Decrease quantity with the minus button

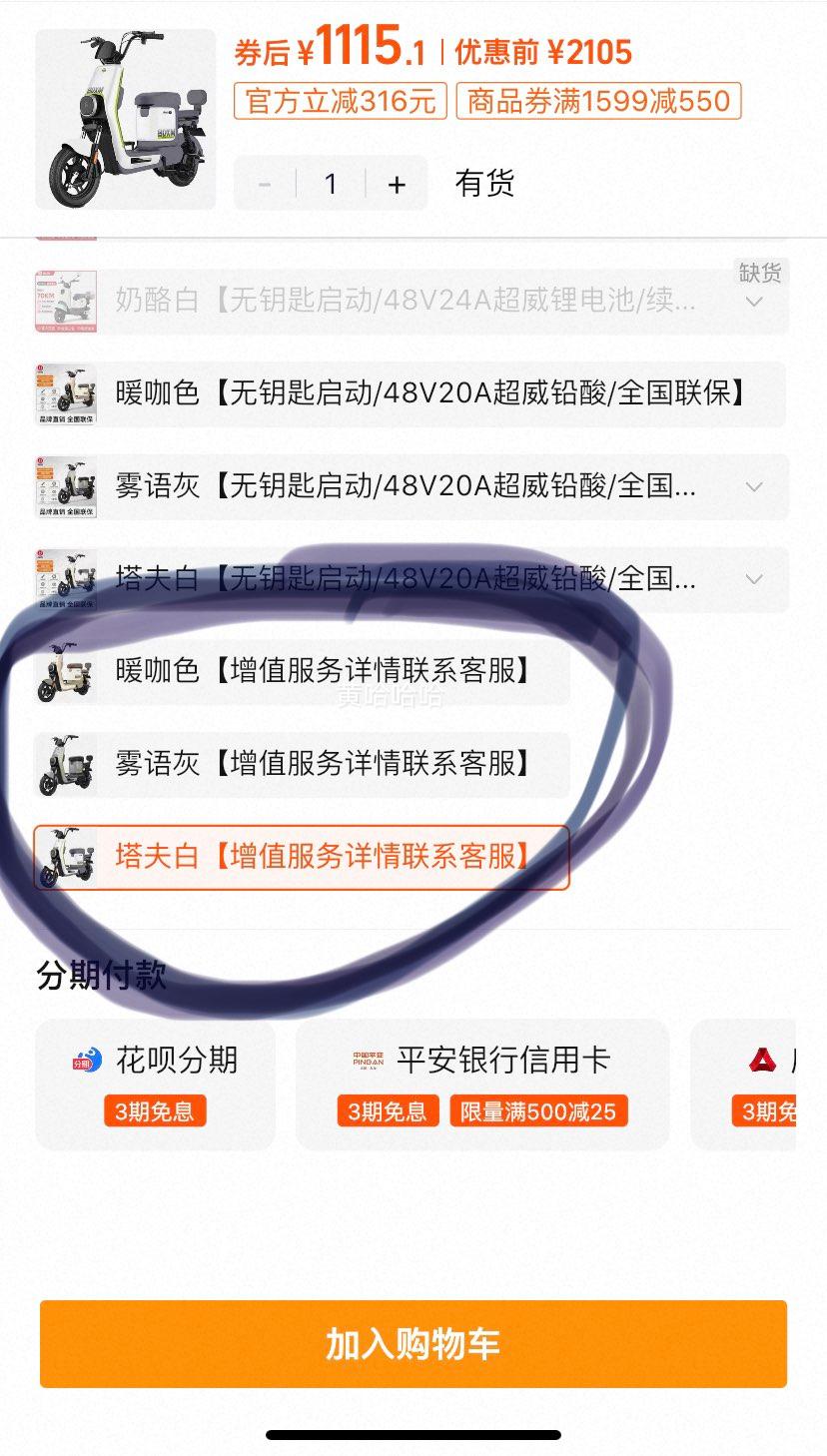coord(265,184)
